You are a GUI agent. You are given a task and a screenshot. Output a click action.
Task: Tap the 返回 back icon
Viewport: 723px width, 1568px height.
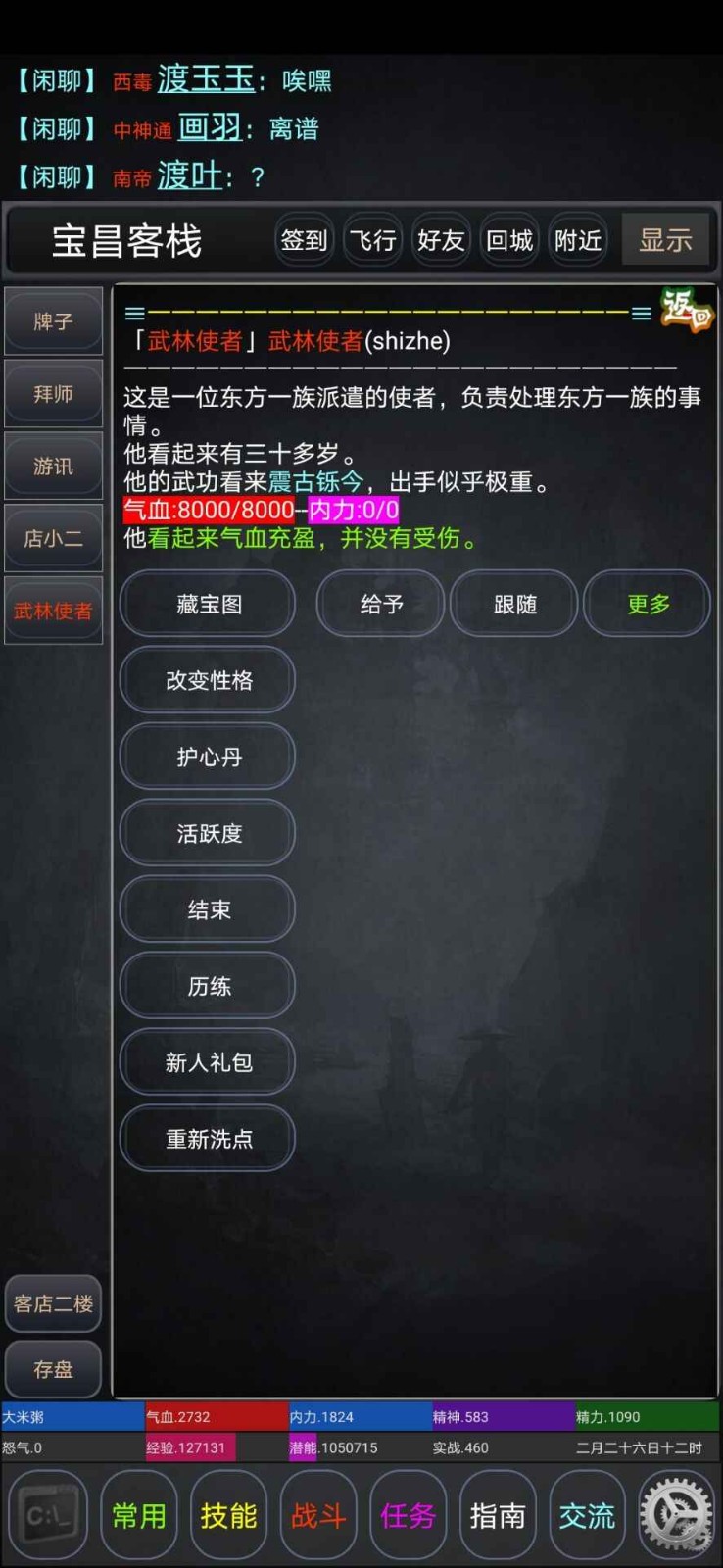pos(686,311)
